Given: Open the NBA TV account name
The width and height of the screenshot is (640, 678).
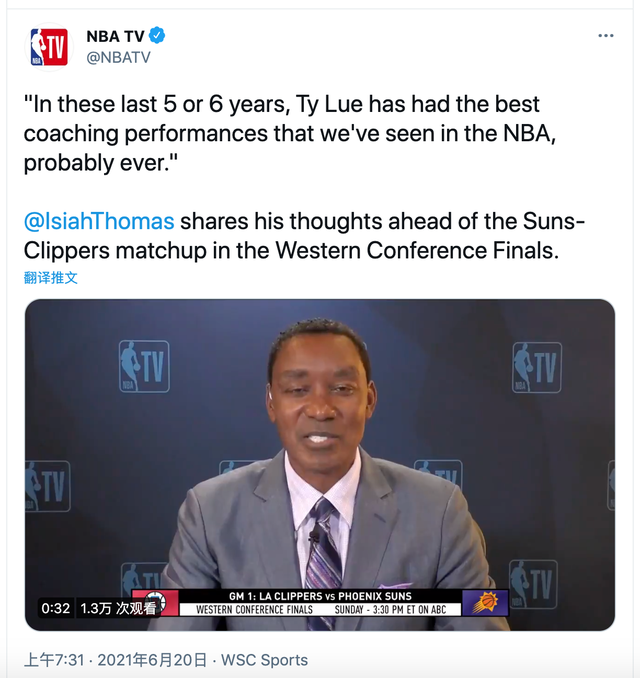Looking at the screenshot, I should (x=115, y=36).
